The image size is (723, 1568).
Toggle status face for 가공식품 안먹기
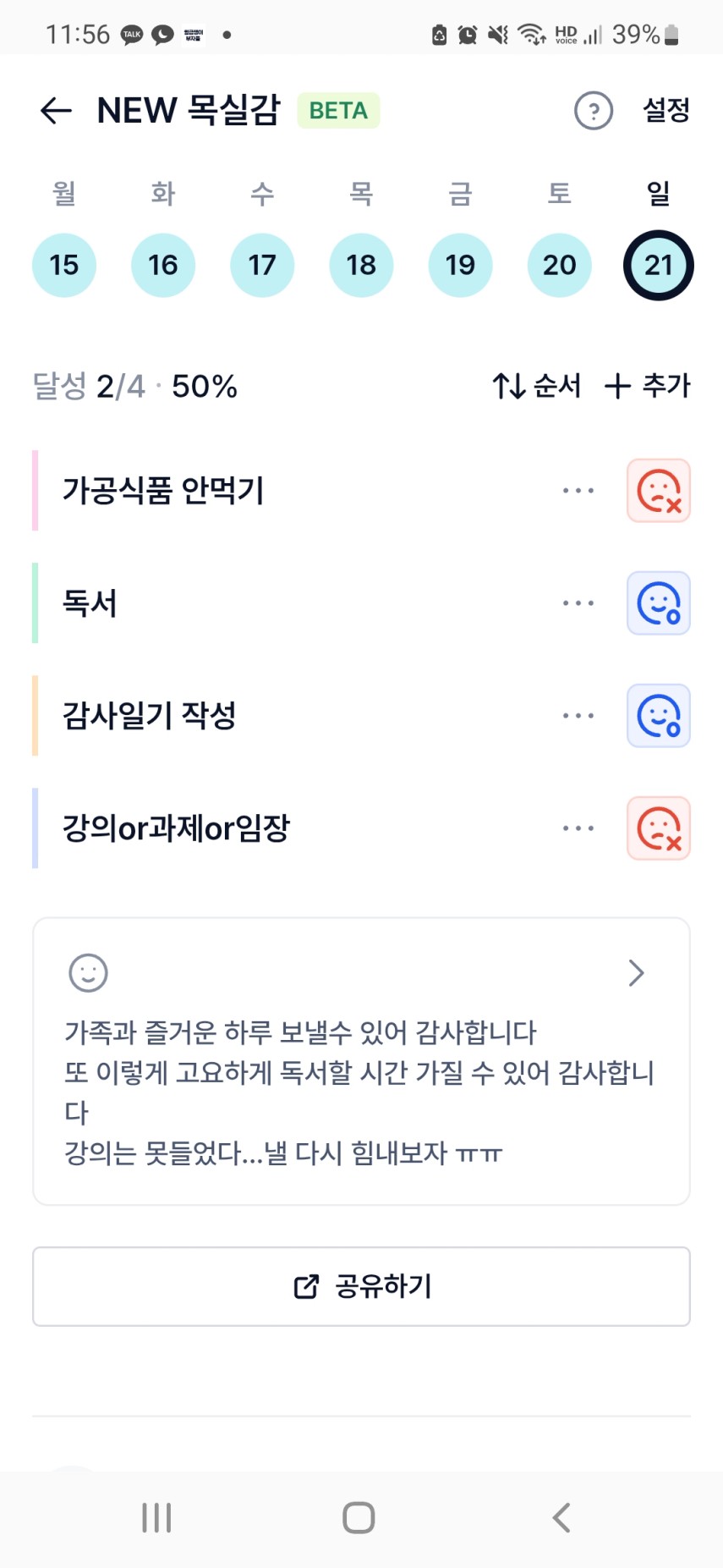click(x=659, y=491)
